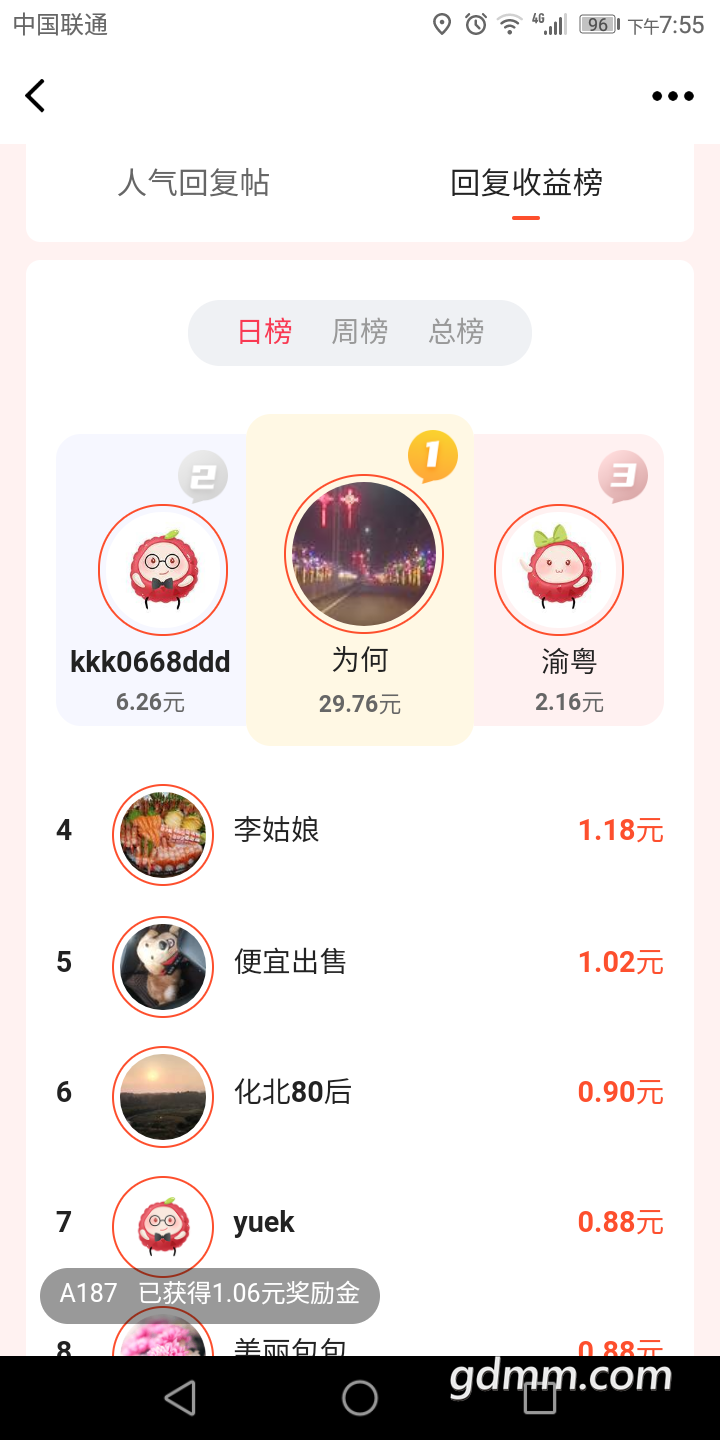The image size is (720, 1440).
Task: Show the 日榜 daily ranking
Action: pyautogui.click(x=265, y=332)
